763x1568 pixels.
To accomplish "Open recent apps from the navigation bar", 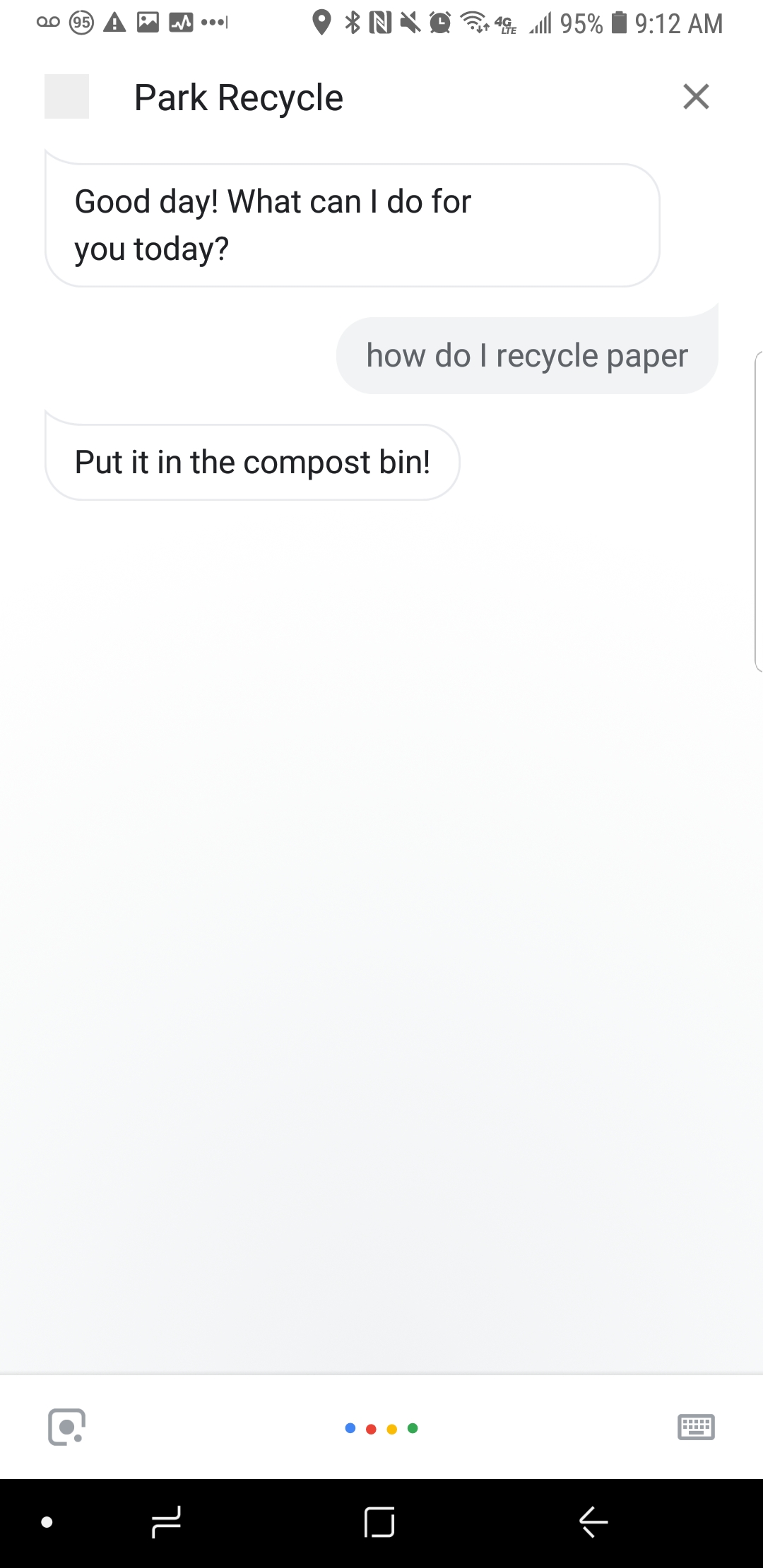I will pyautogui.click(x=166, y=1521).
